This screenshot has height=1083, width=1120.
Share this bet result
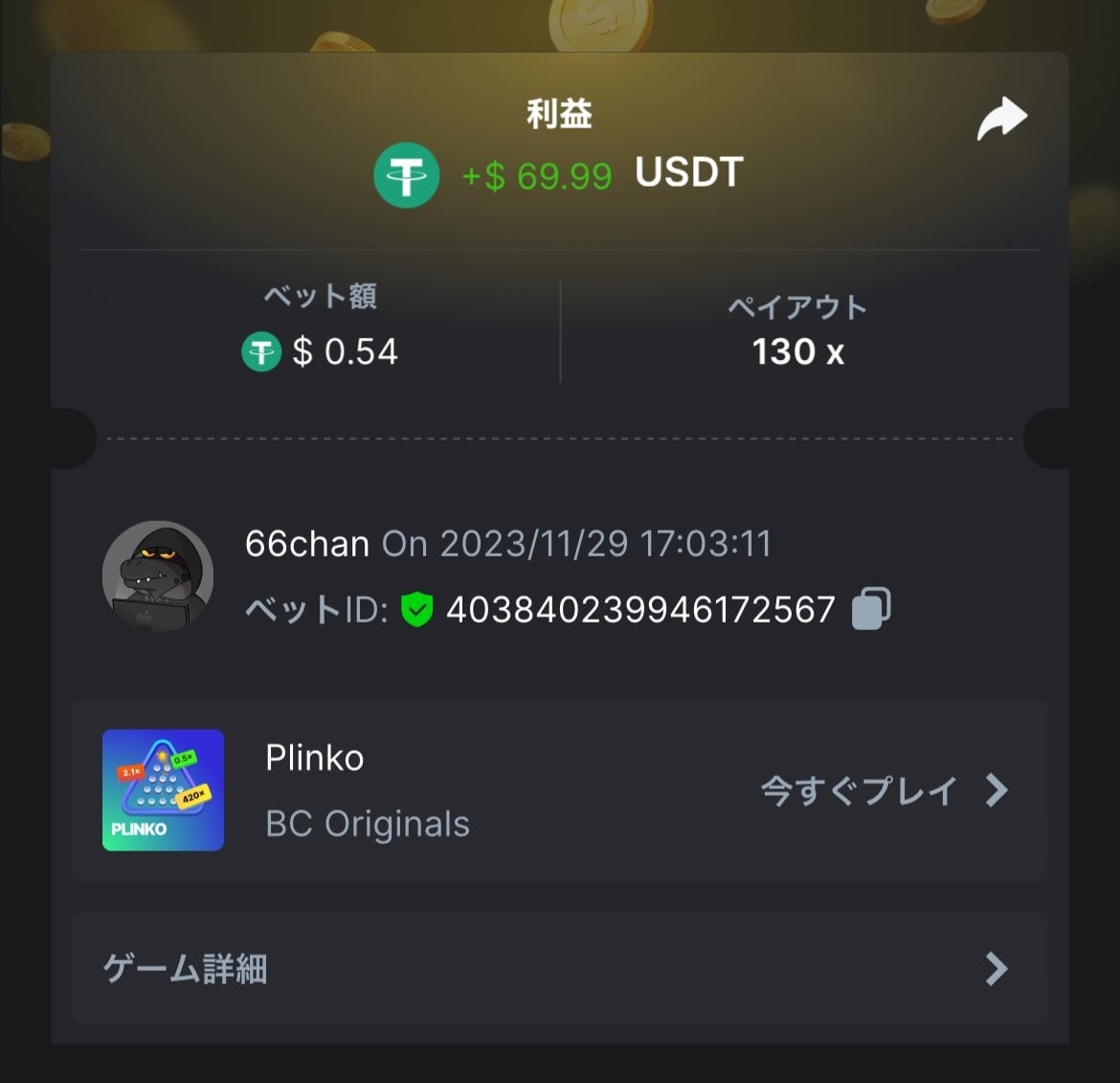coord(1001,119)
